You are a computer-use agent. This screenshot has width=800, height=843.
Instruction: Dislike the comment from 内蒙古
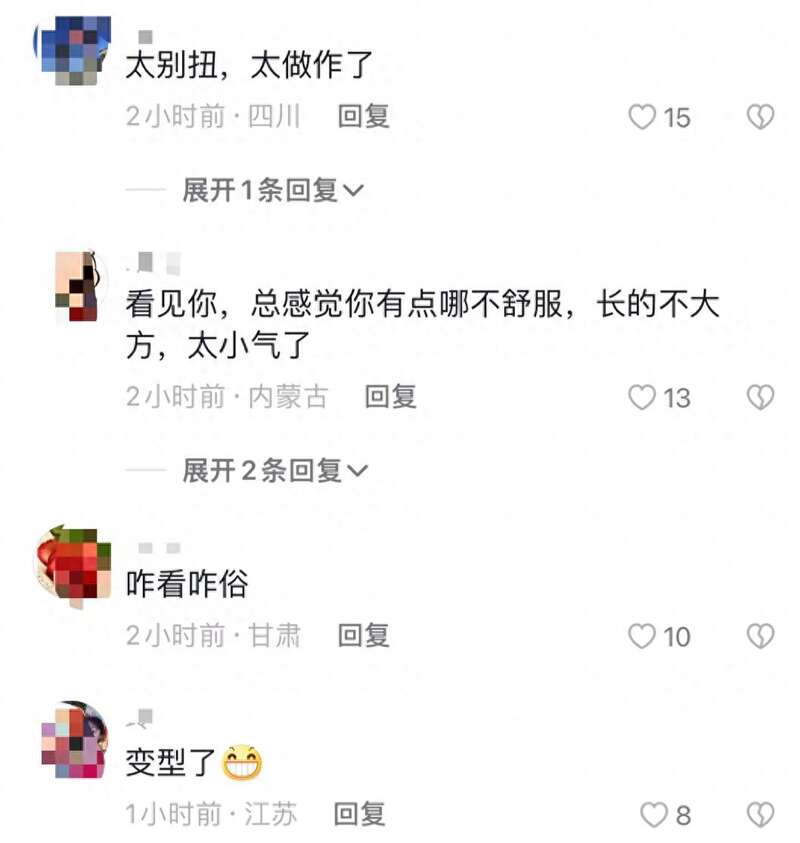pos(761,397)
